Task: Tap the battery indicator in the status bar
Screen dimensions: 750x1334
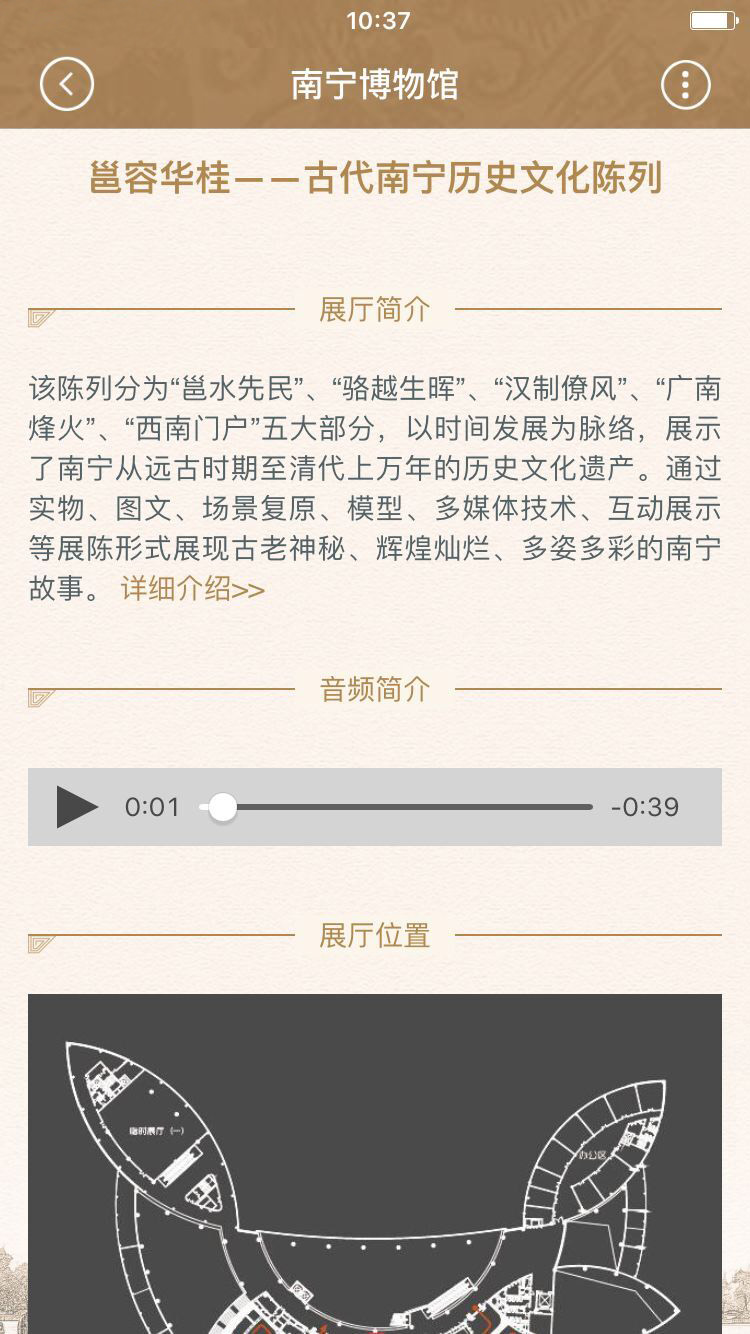Action: point(712,20)
